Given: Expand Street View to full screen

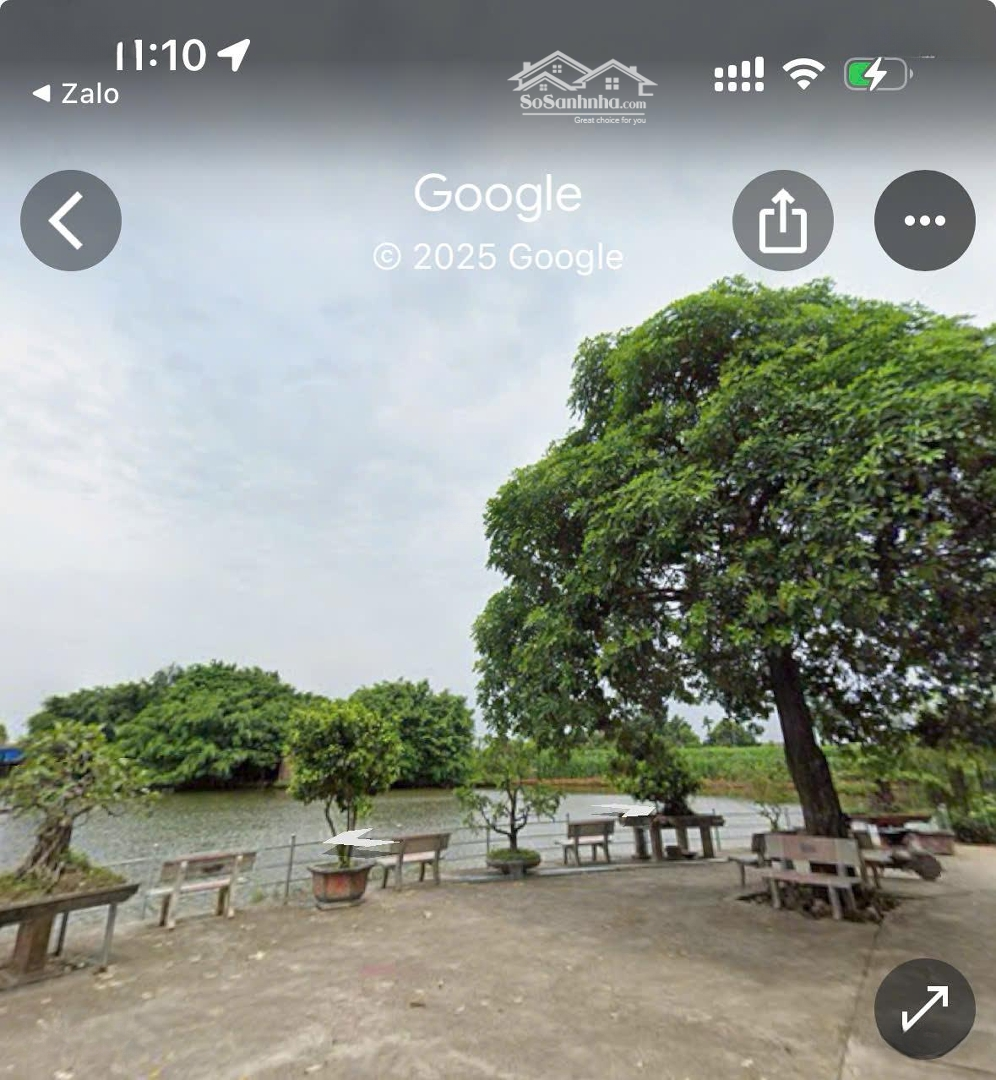Looking at the screenshot, I should 924,1008.
